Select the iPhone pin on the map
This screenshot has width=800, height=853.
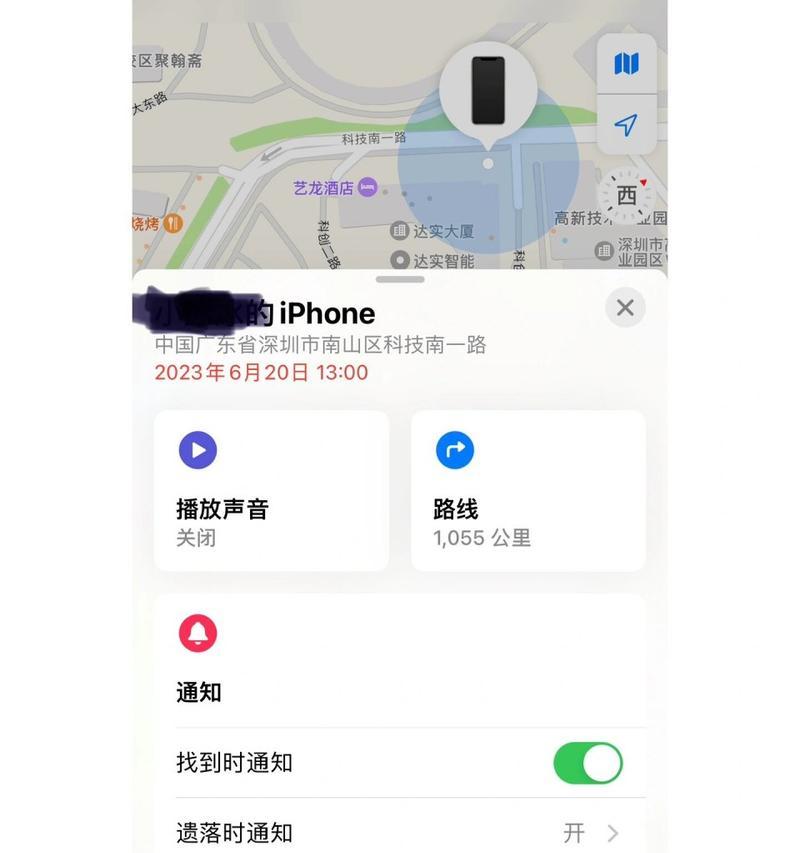(x=487, y=90)
